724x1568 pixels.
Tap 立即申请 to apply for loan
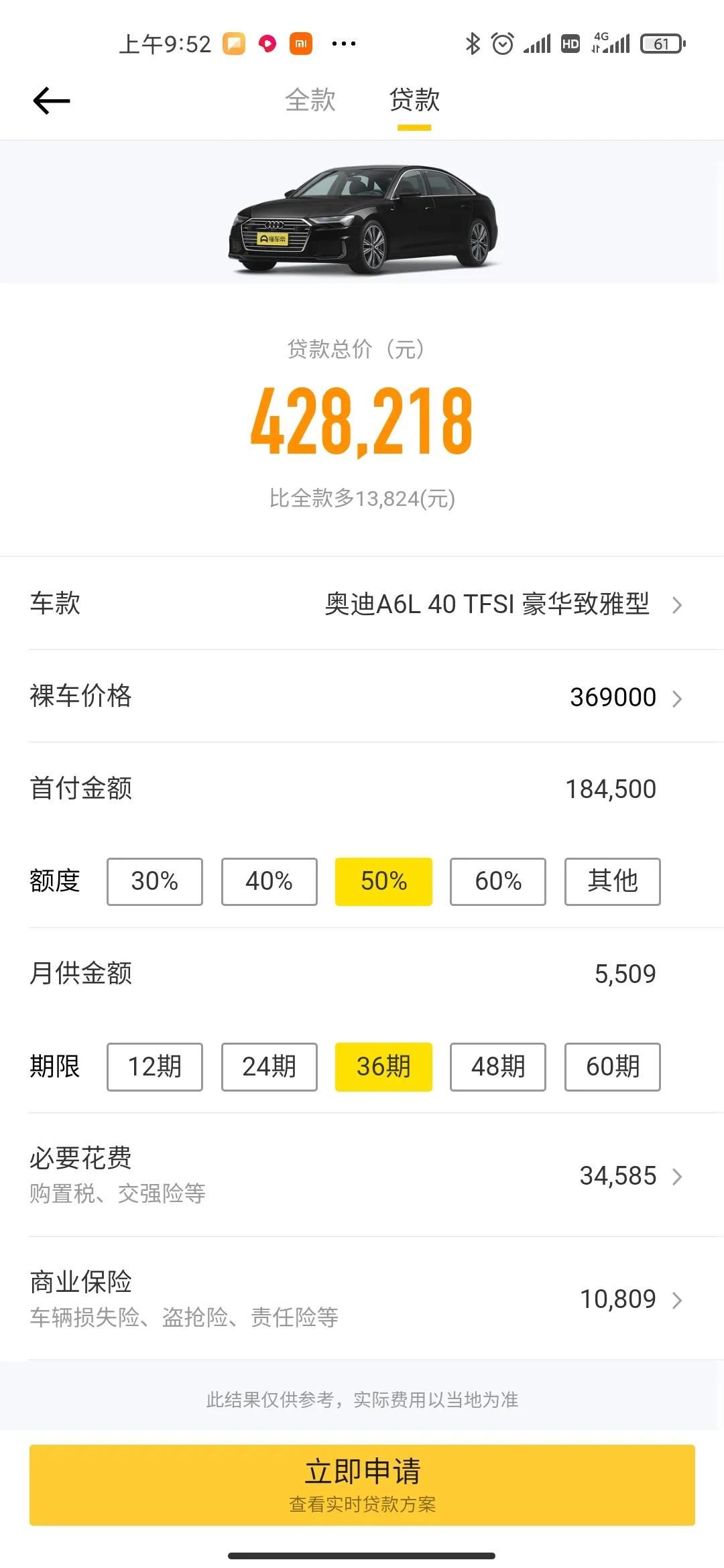click(362, 1485)
